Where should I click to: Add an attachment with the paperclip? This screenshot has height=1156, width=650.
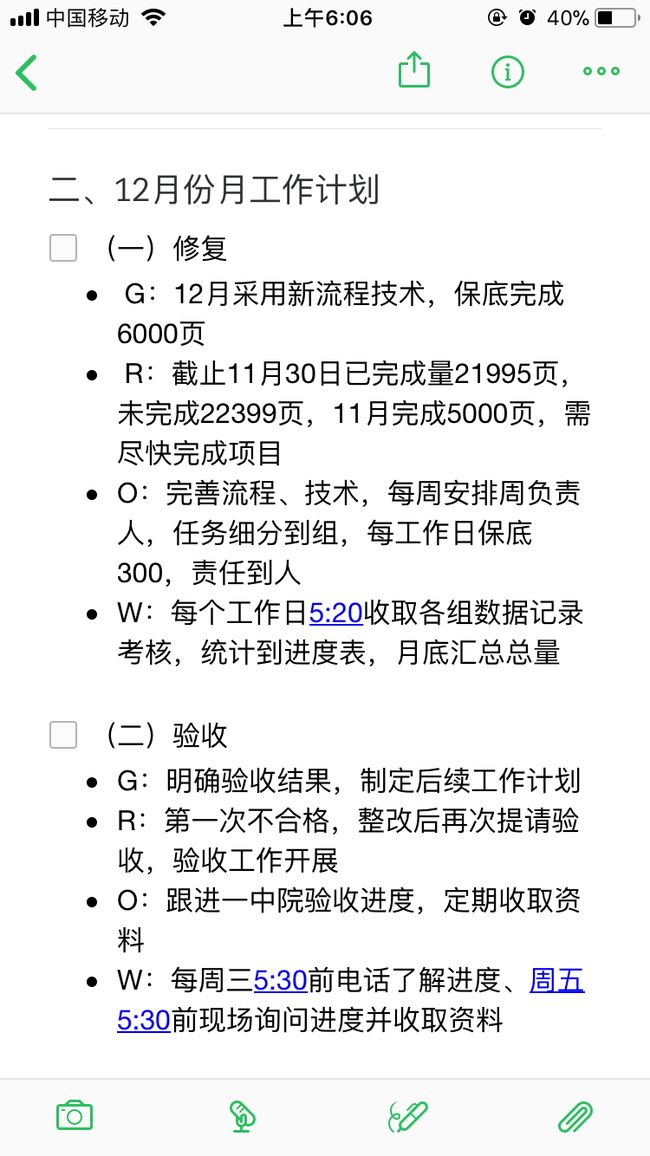click(575, 1116)
